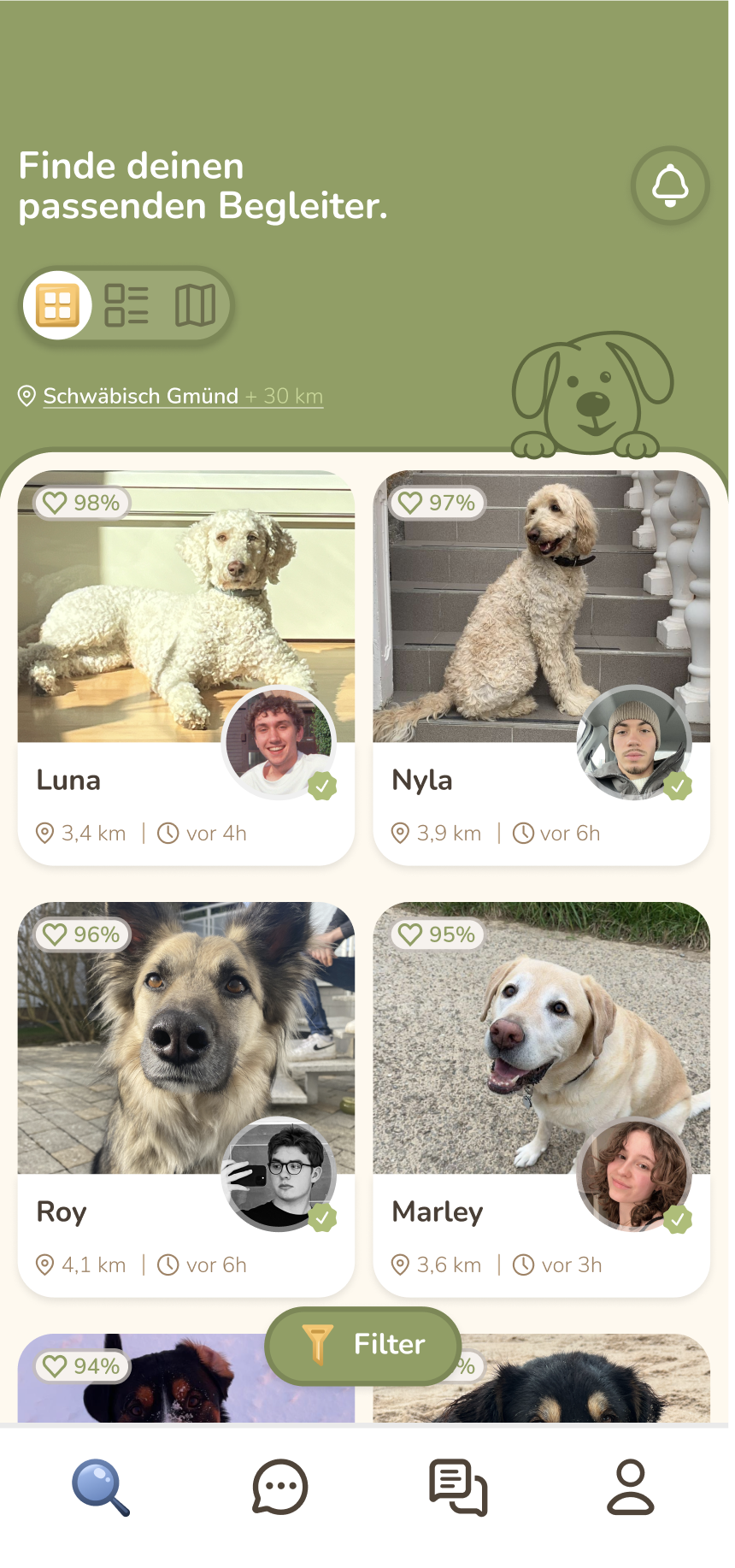Switch to grid view

pos(57,305)
